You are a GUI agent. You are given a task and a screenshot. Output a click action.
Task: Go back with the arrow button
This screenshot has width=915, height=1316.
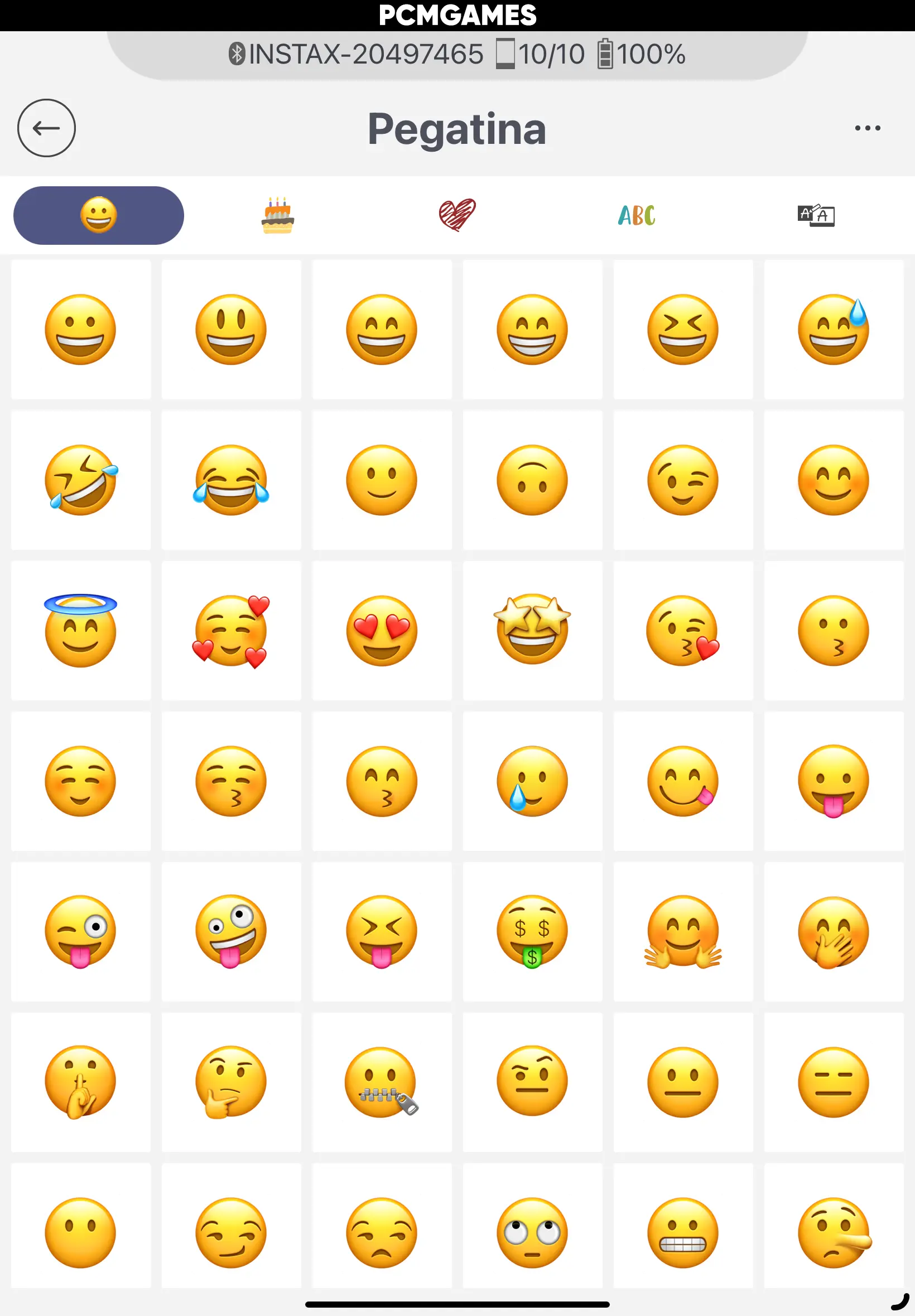[x=46, y=128]
